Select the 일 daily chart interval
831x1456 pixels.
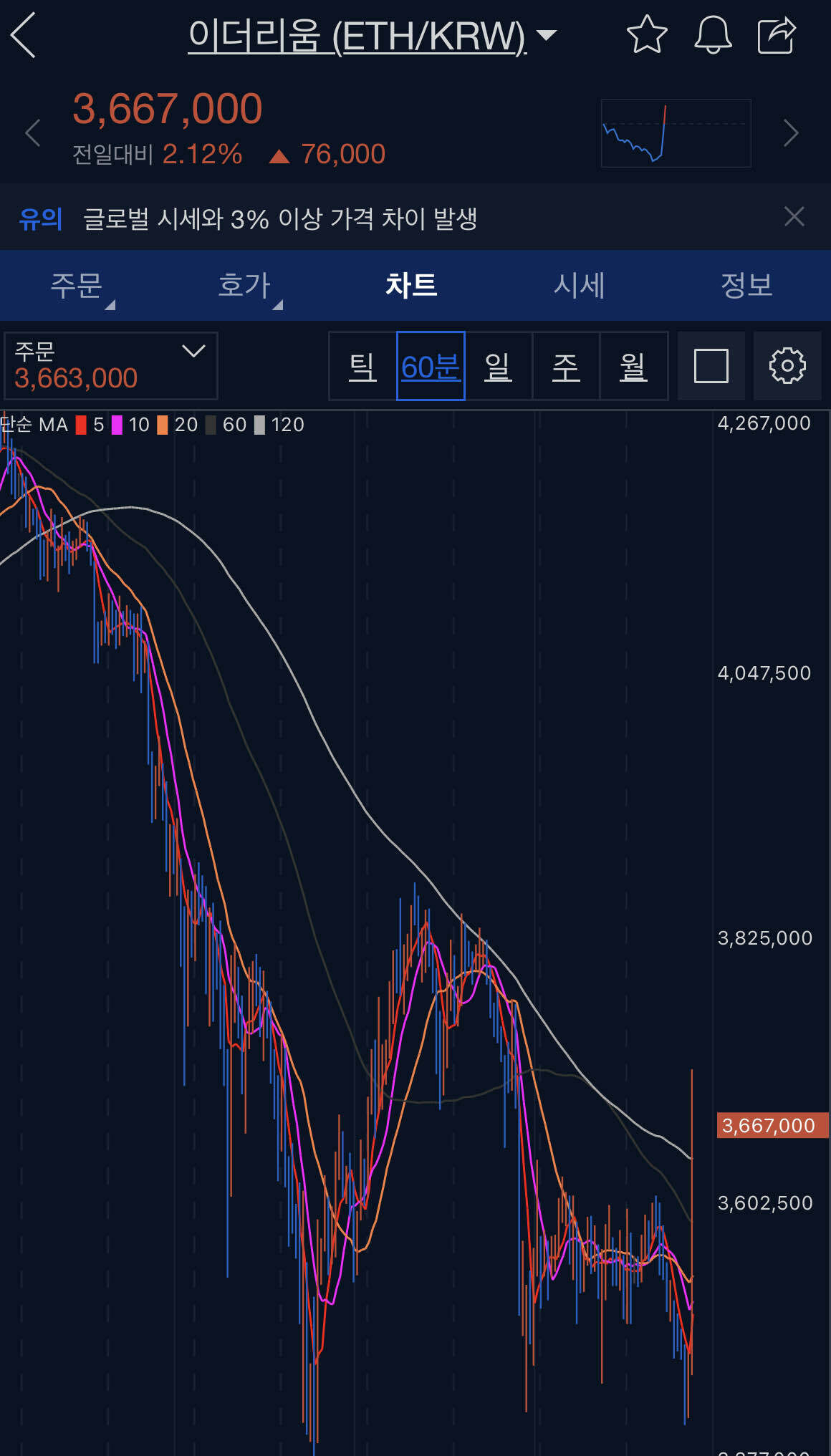click(498, 366)
